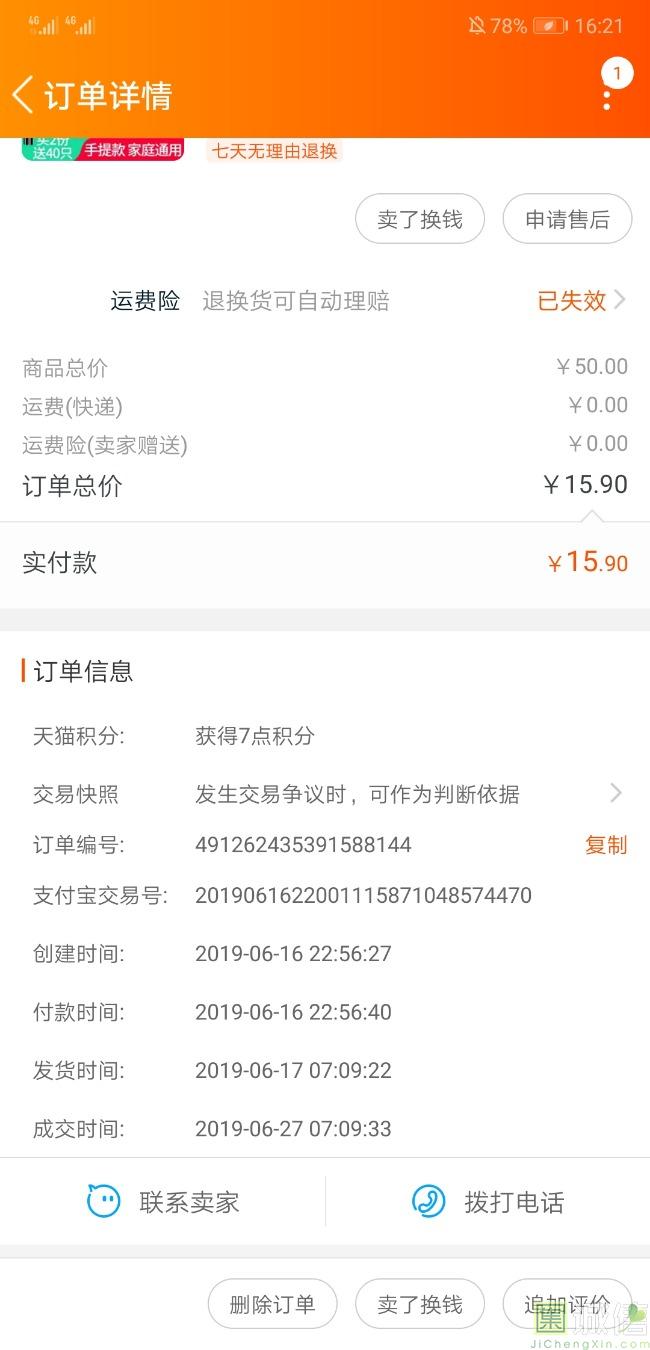This screenshot has height=1350, width=650.
Task: Tap 申请售后 to request after-sale service
Action: pyautogui.click(x=567, y=219)
